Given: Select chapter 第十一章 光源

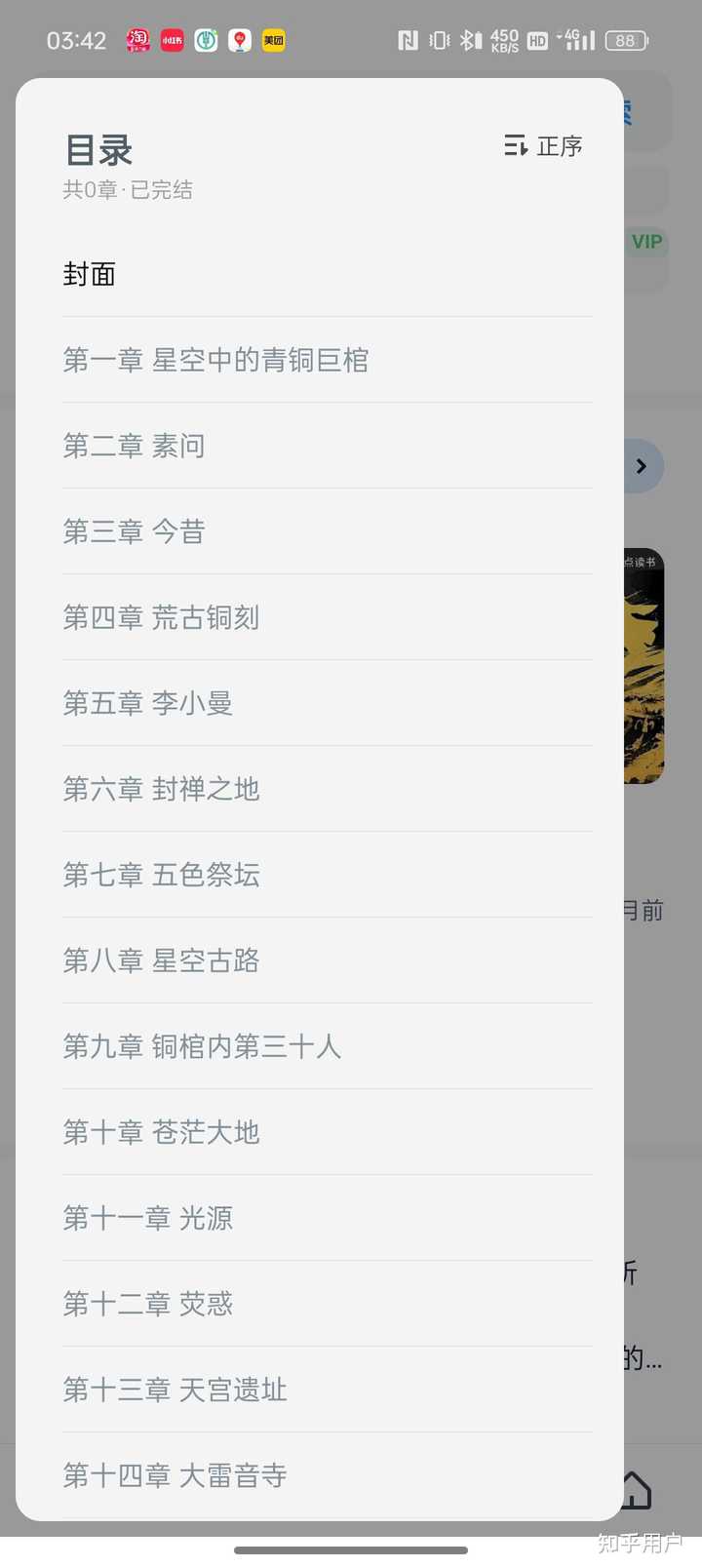Looking at the screenshot, I should point(148,1219).
